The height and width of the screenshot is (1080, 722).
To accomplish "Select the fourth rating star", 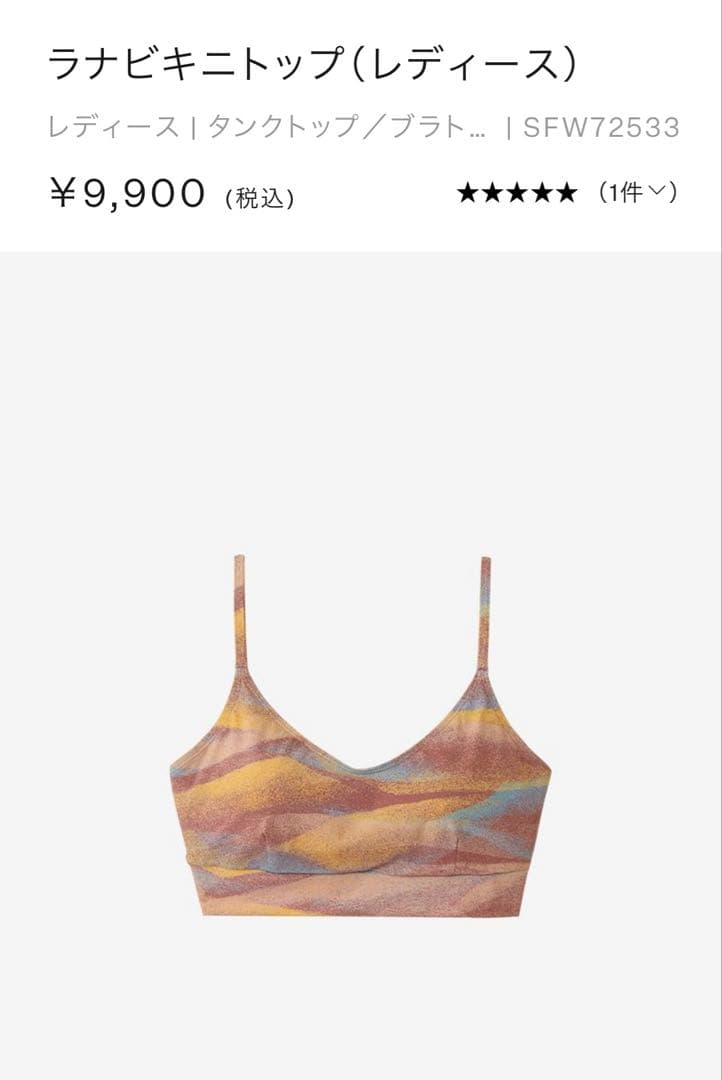I will tap(540, 191).
